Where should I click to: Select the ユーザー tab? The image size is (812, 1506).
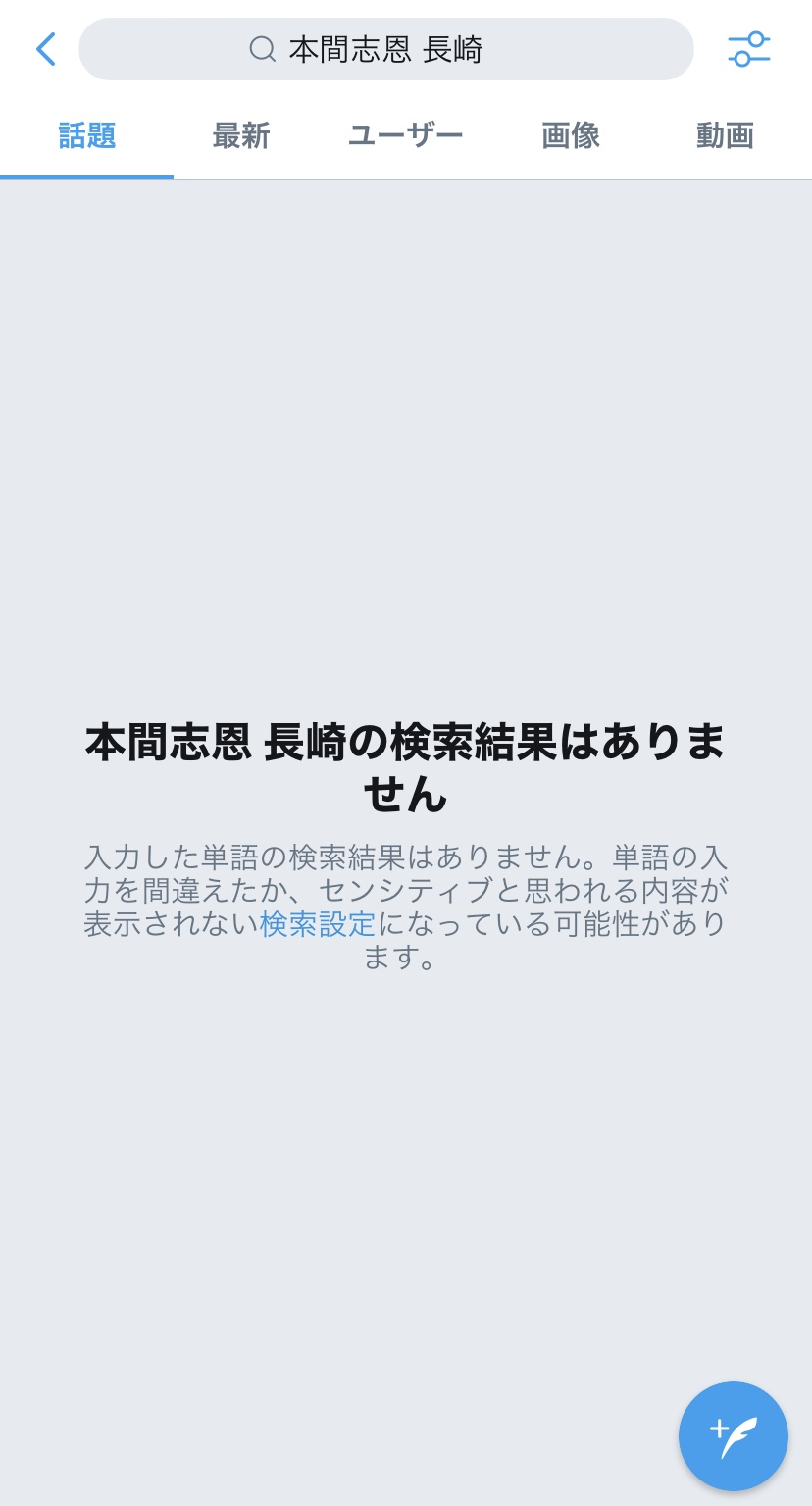(x=405, y=136)
